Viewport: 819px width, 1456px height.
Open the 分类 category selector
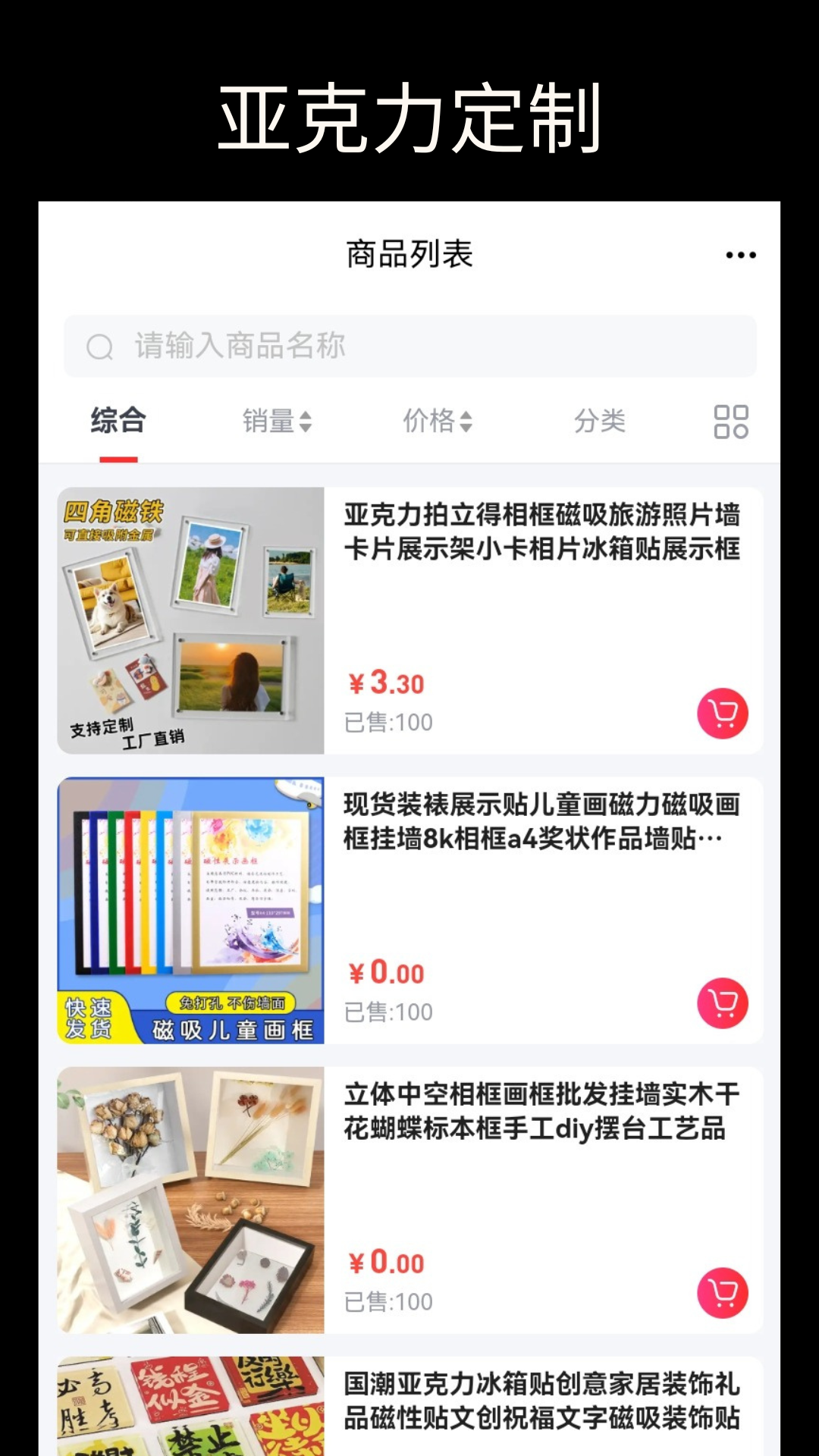[601, 421]
